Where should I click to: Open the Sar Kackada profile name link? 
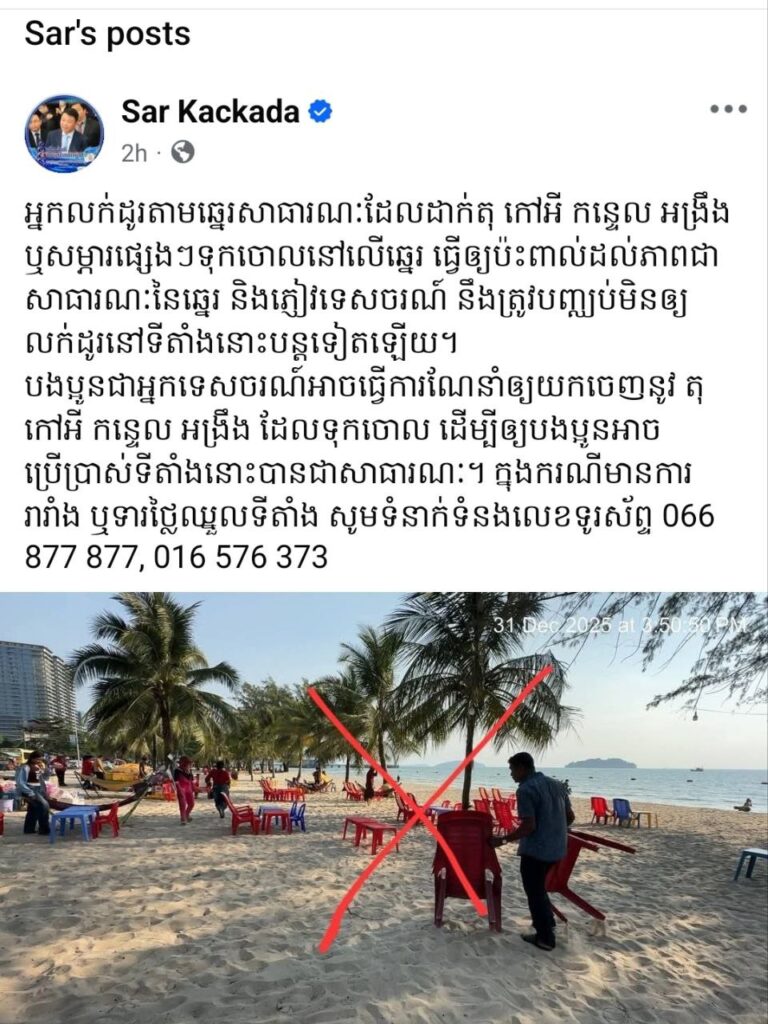[x=210, y=112]
